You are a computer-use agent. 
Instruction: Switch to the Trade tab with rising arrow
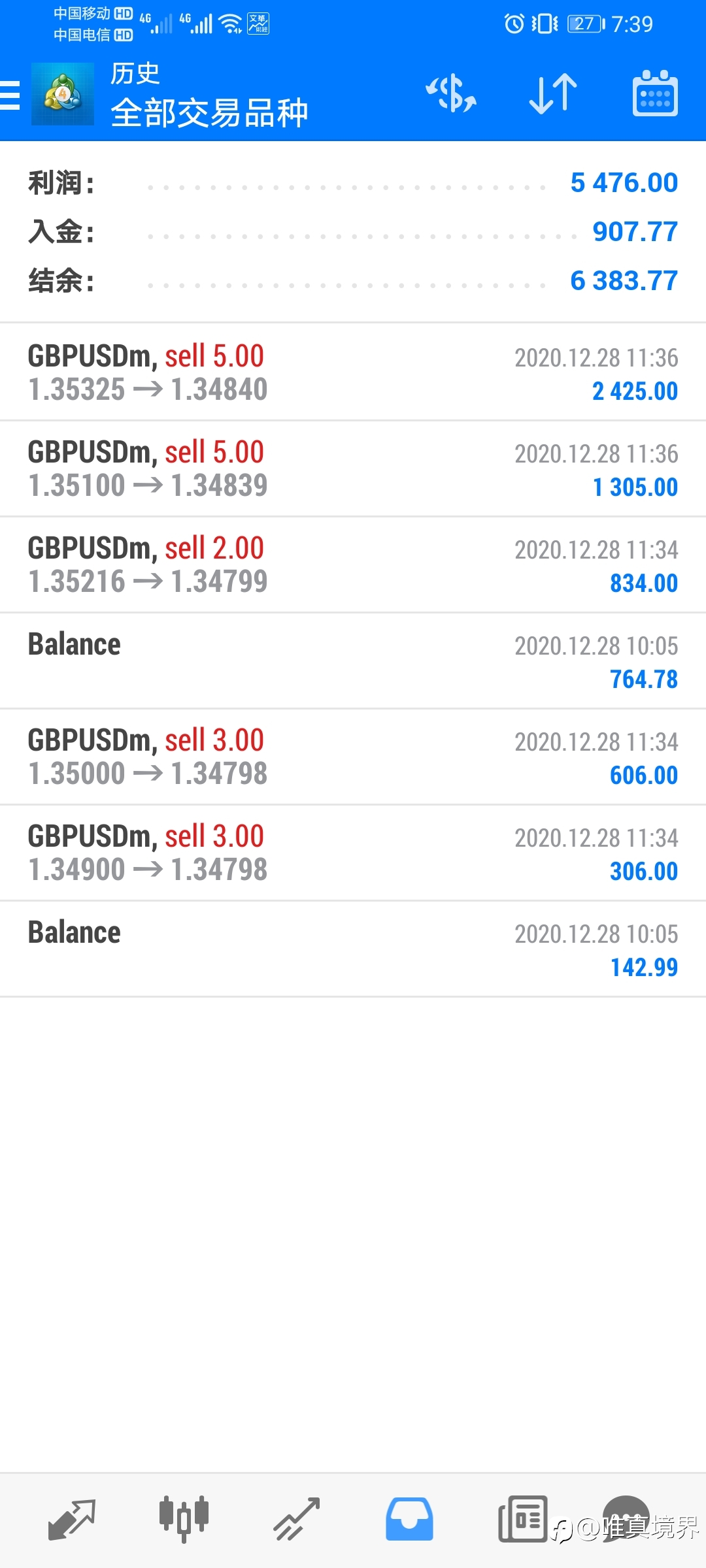click(297, 1520)
